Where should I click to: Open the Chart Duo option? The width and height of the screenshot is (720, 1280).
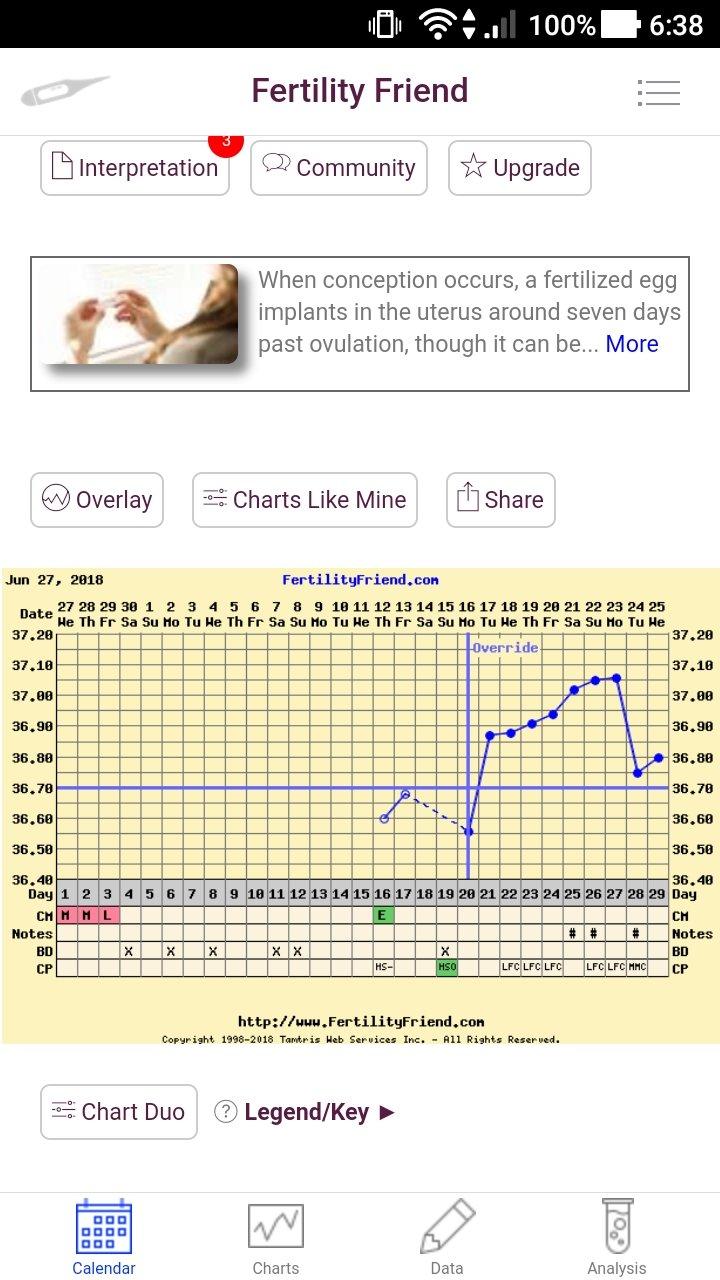tap(119, 1112)
